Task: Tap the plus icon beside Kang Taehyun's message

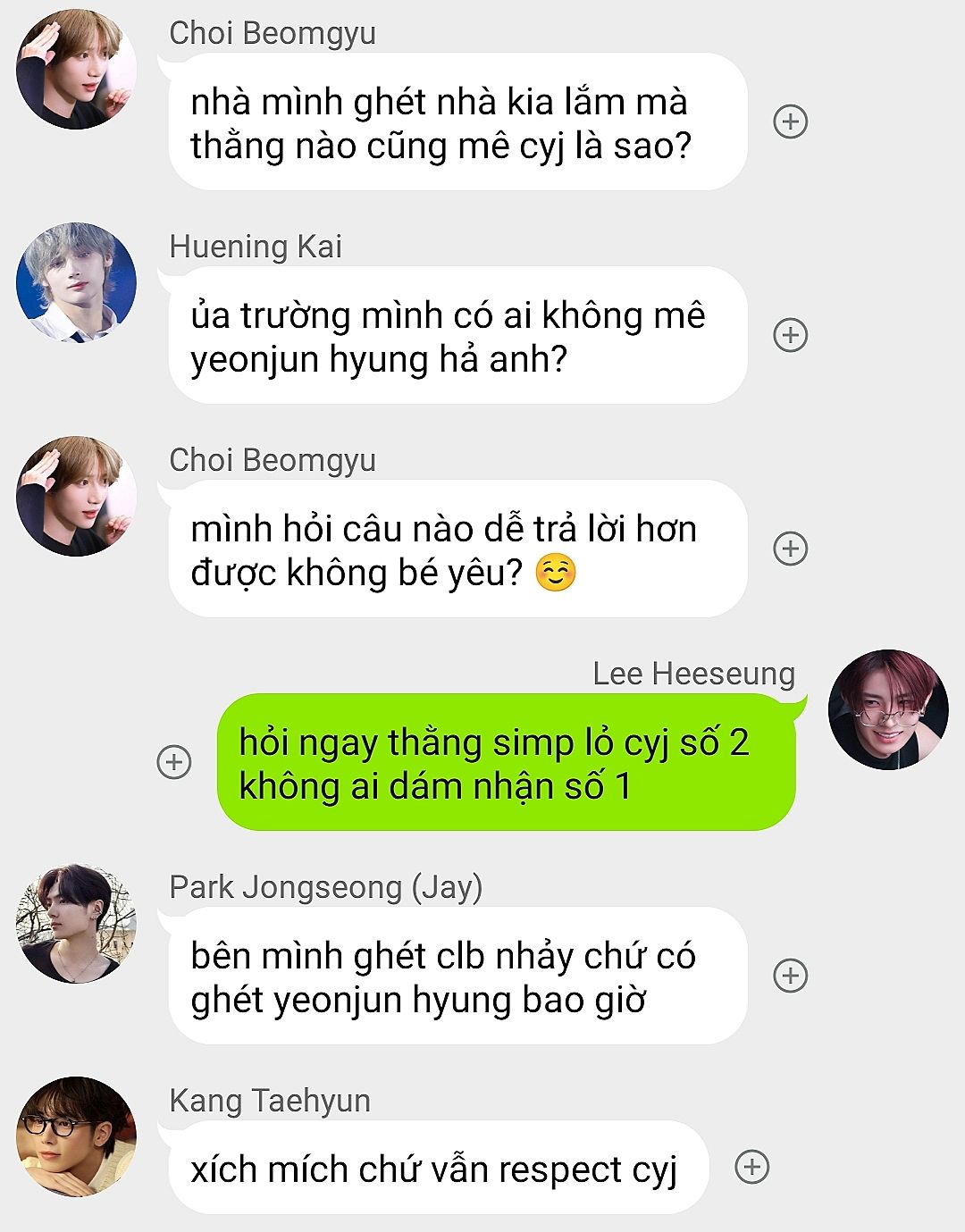Action: pyautogui.click(x=751, y=1167)
